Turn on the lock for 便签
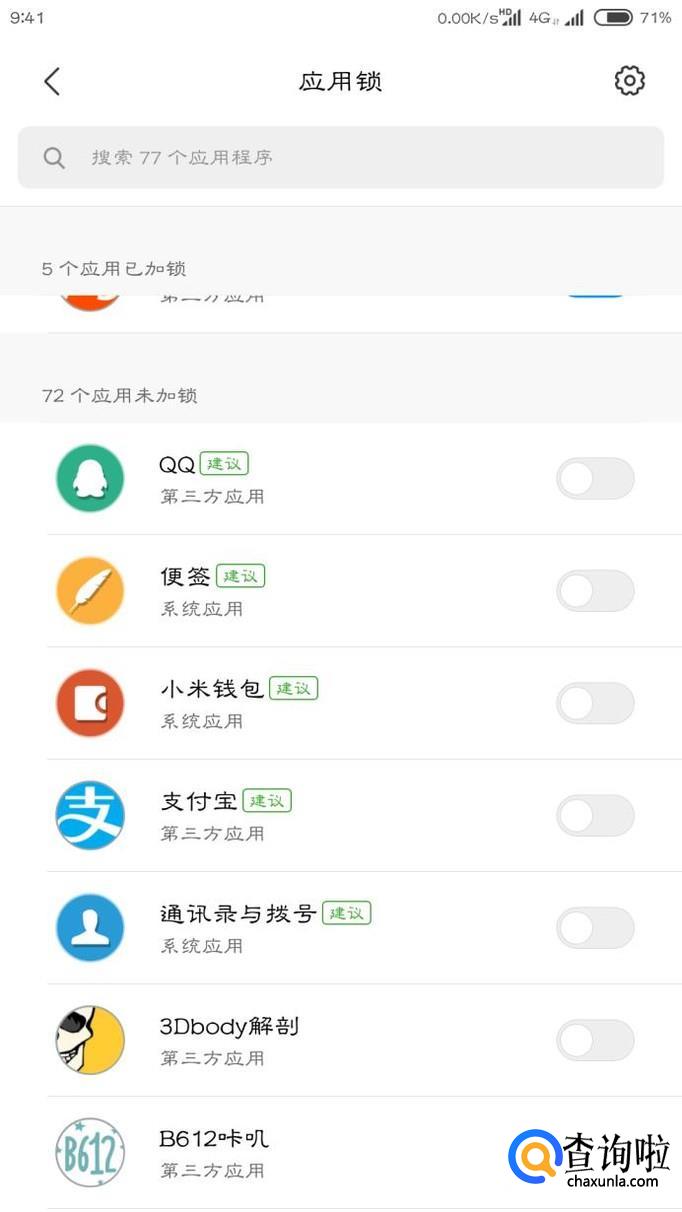 pos(595,591)
